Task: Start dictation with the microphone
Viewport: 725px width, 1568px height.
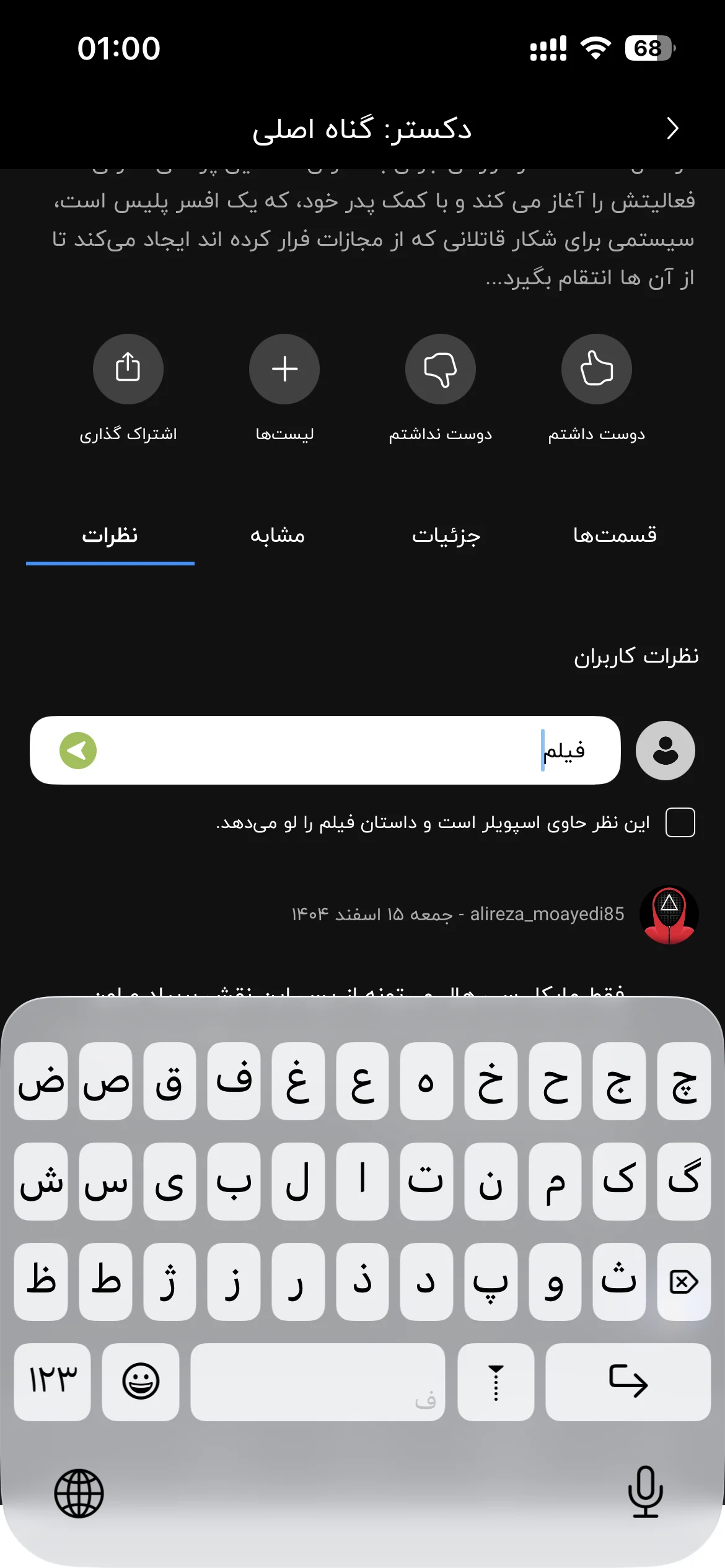Action: tap(646, 1491)
